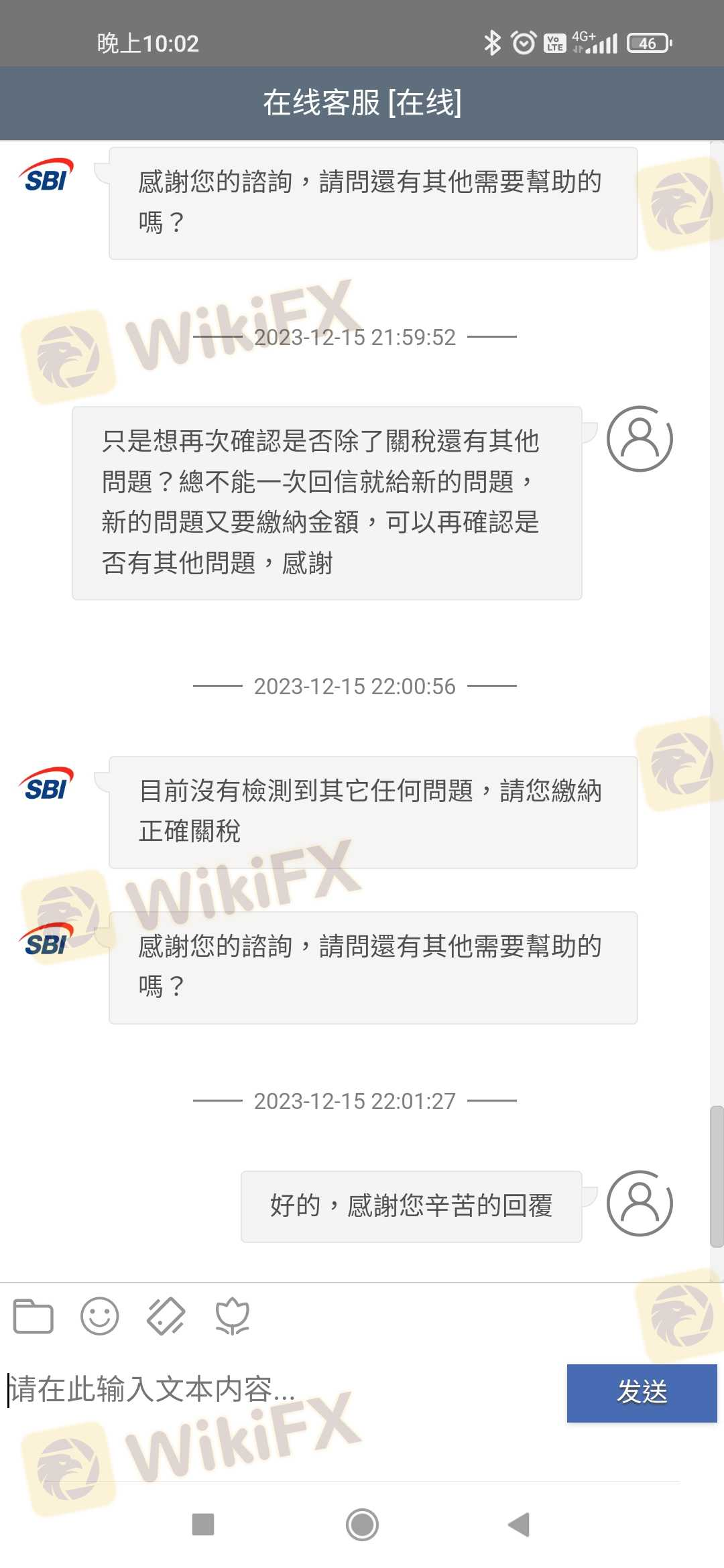The image size is (724, 1568).
Task: Go to the system home screen
Action: [x=362, y=1524]
